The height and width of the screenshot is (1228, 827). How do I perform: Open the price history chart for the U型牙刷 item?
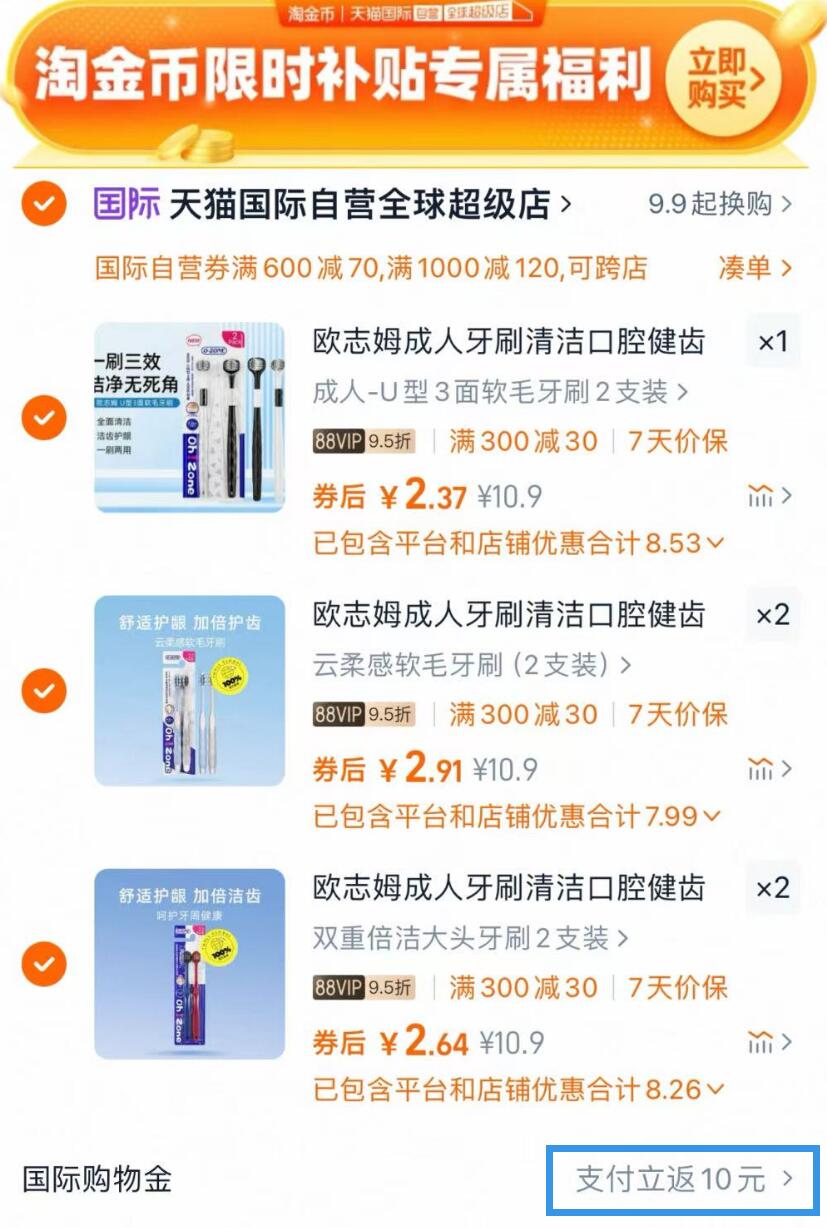pos(762,495)
